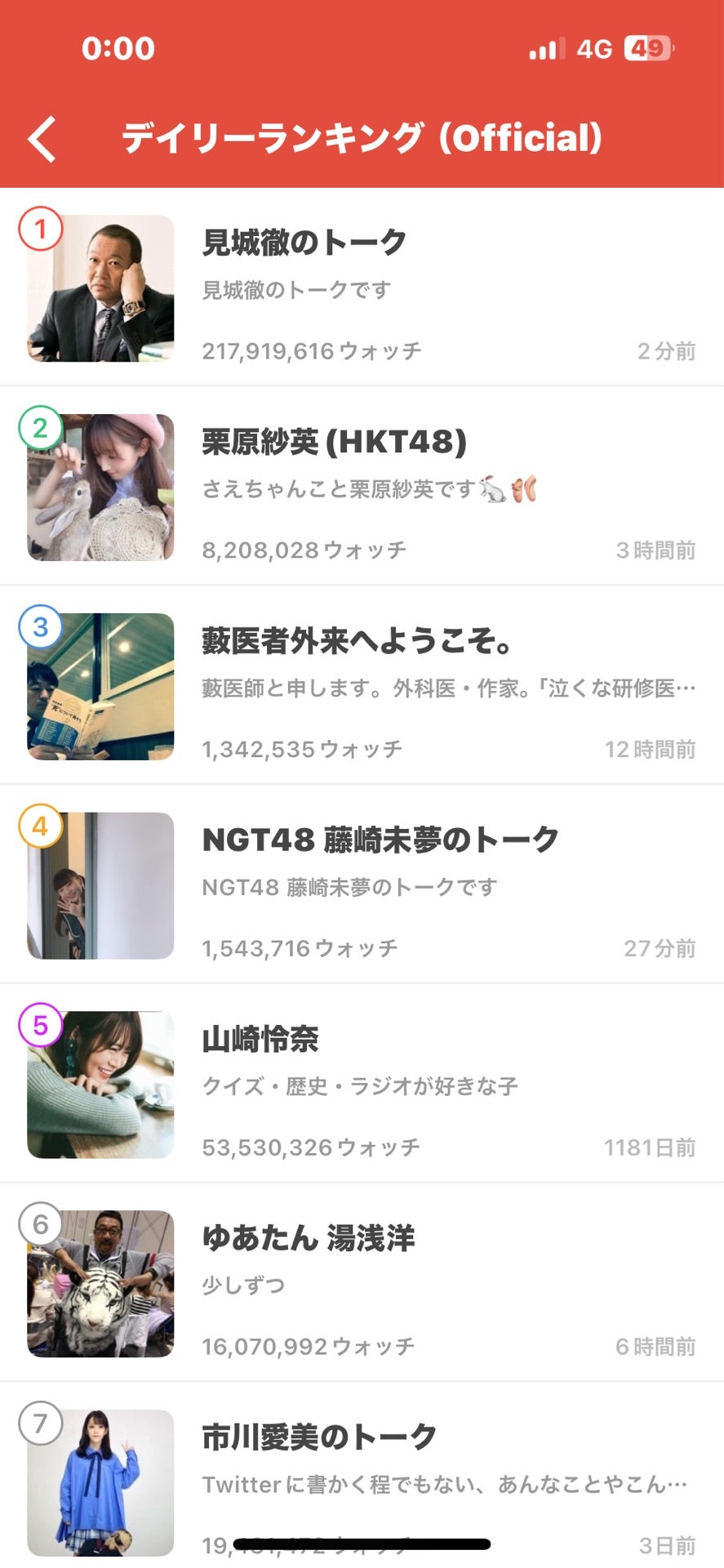View NGT48 藤崎未夢のトーク

coord(362,886)
